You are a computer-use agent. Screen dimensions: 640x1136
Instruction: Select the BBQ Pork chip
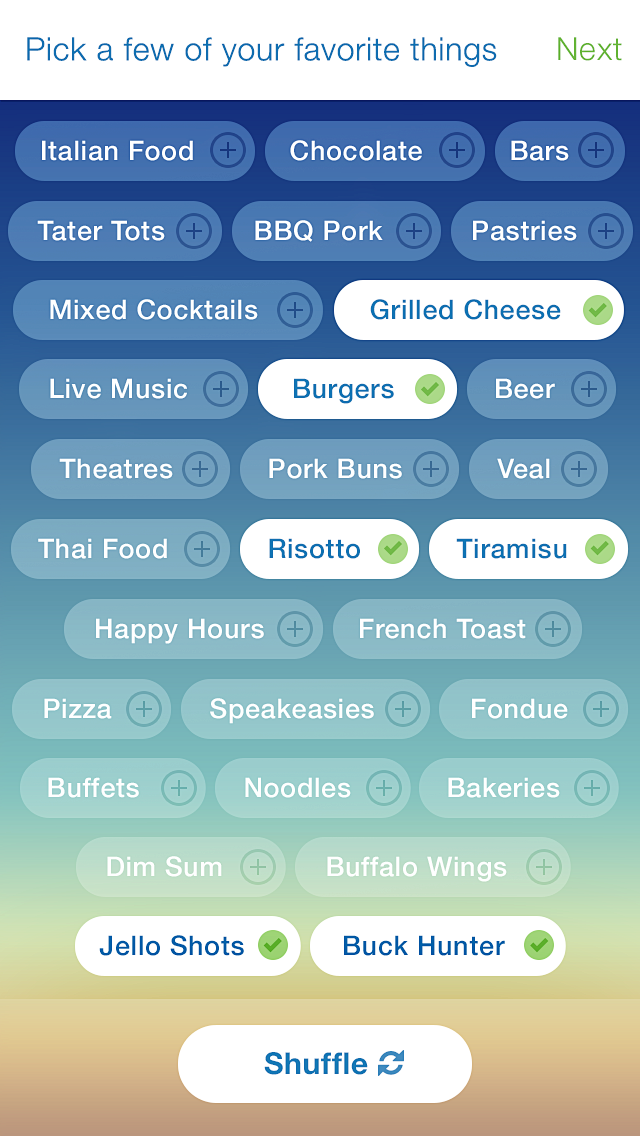336,231
